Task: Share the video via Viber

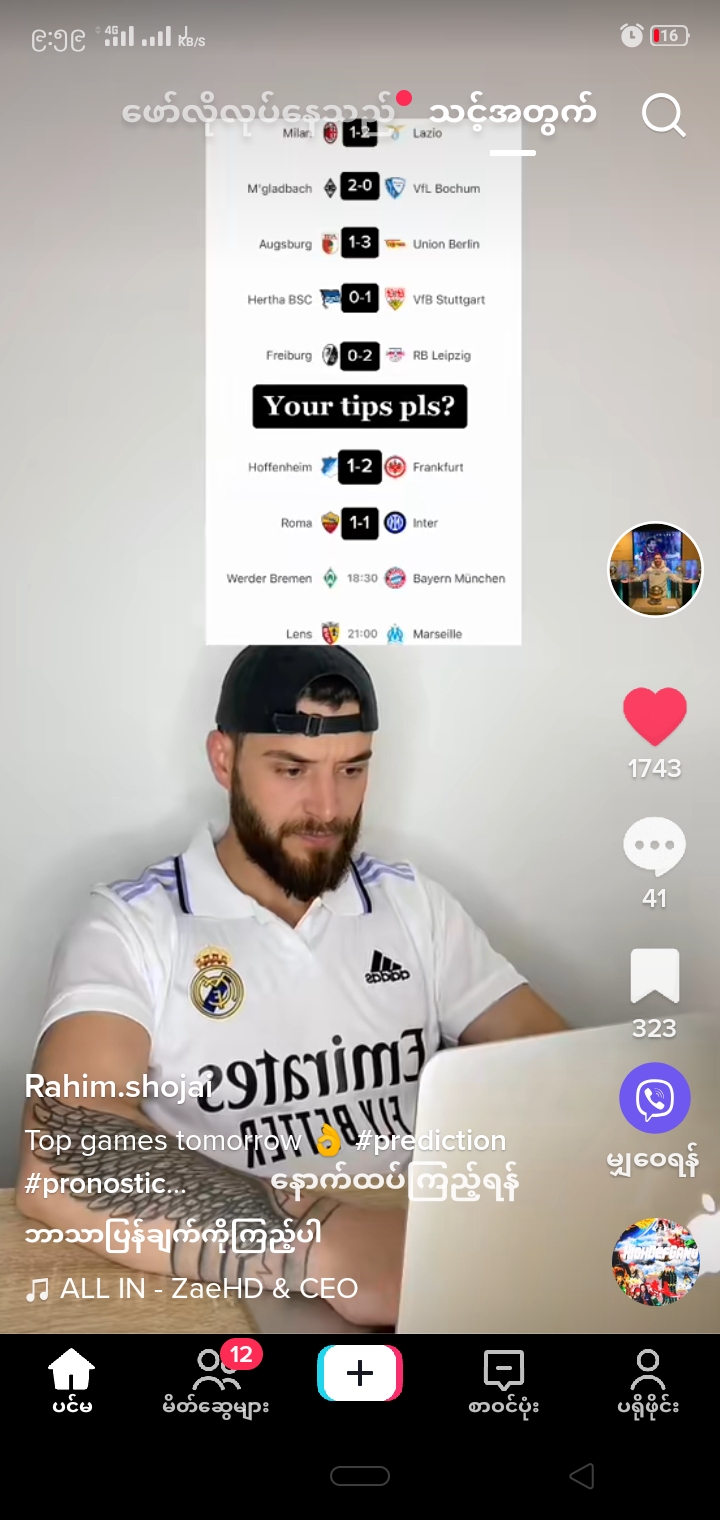Action: [x=655, y=1098]
